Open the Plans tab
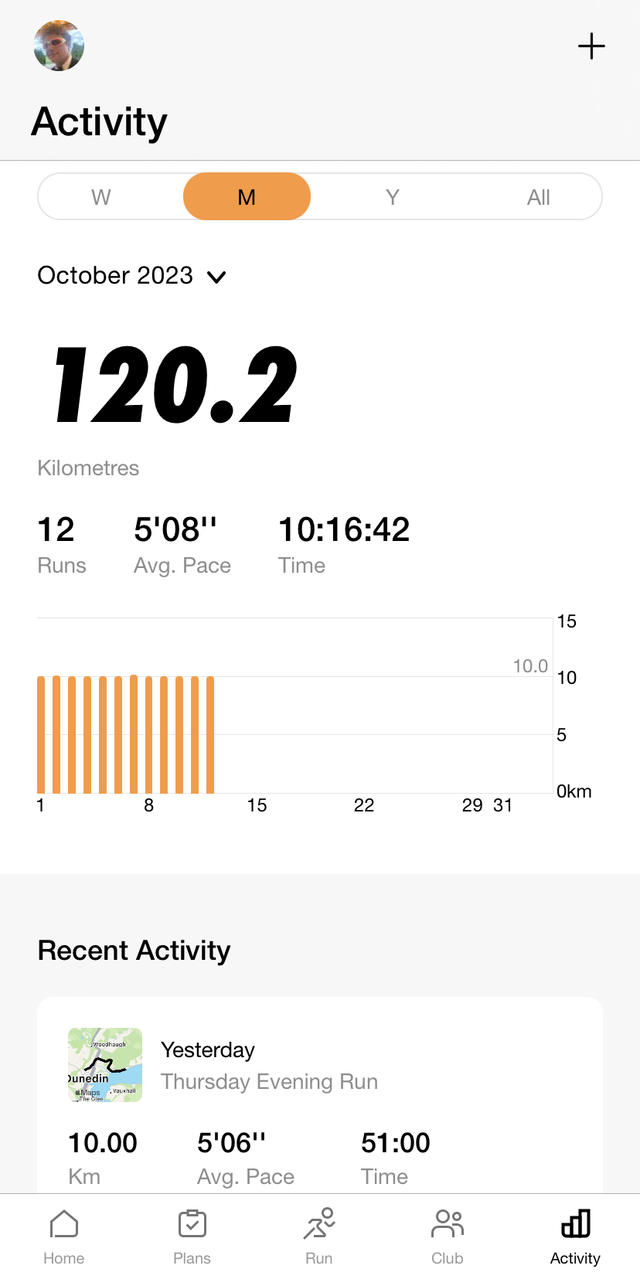 click(192, 1236)
